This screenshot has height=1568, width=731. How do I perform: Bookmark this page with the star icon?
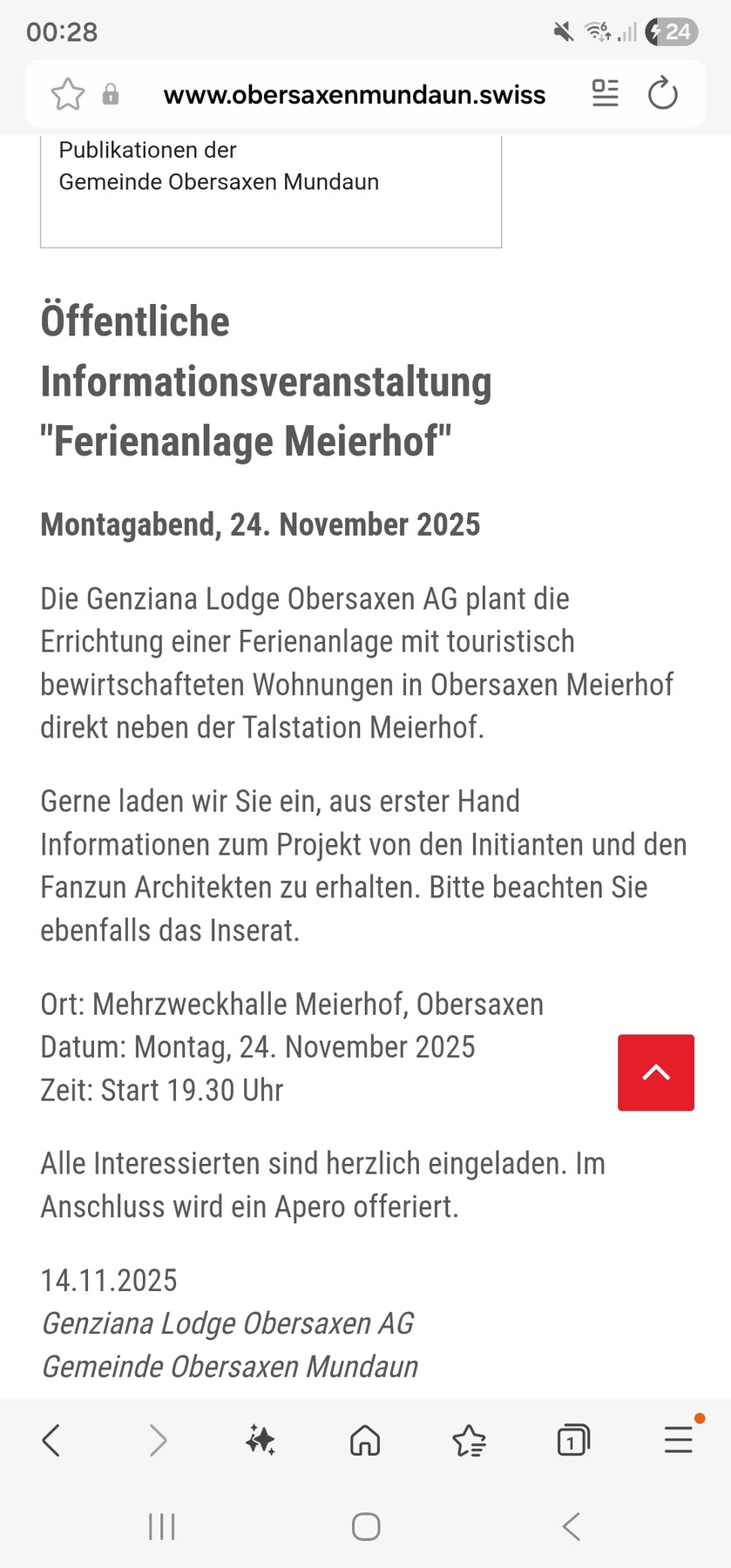67,94
